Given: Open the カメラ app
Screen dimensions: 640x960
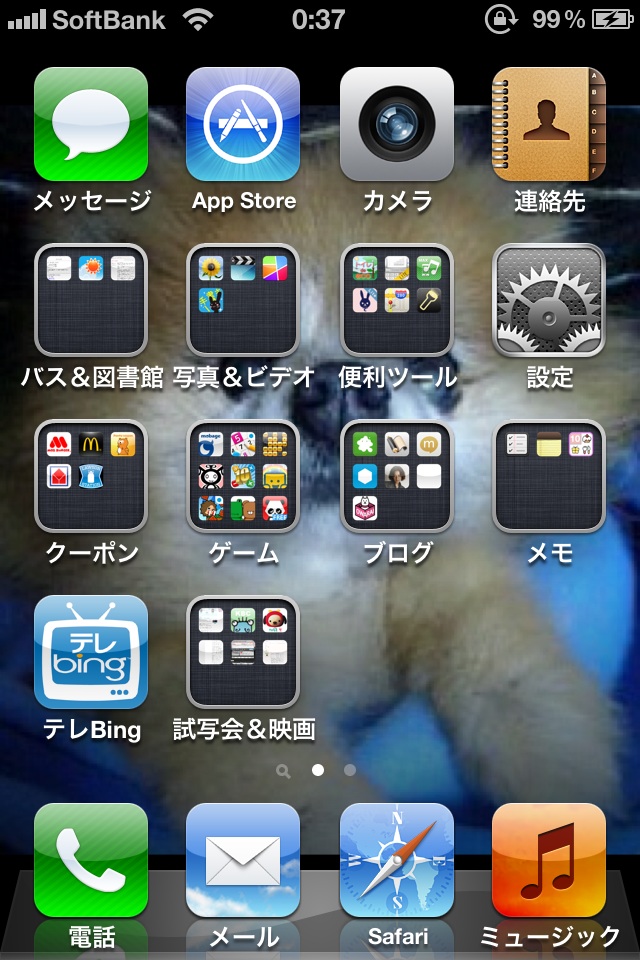Looking at the screenshot, I should pyautogui.click(x=397, y=124).
